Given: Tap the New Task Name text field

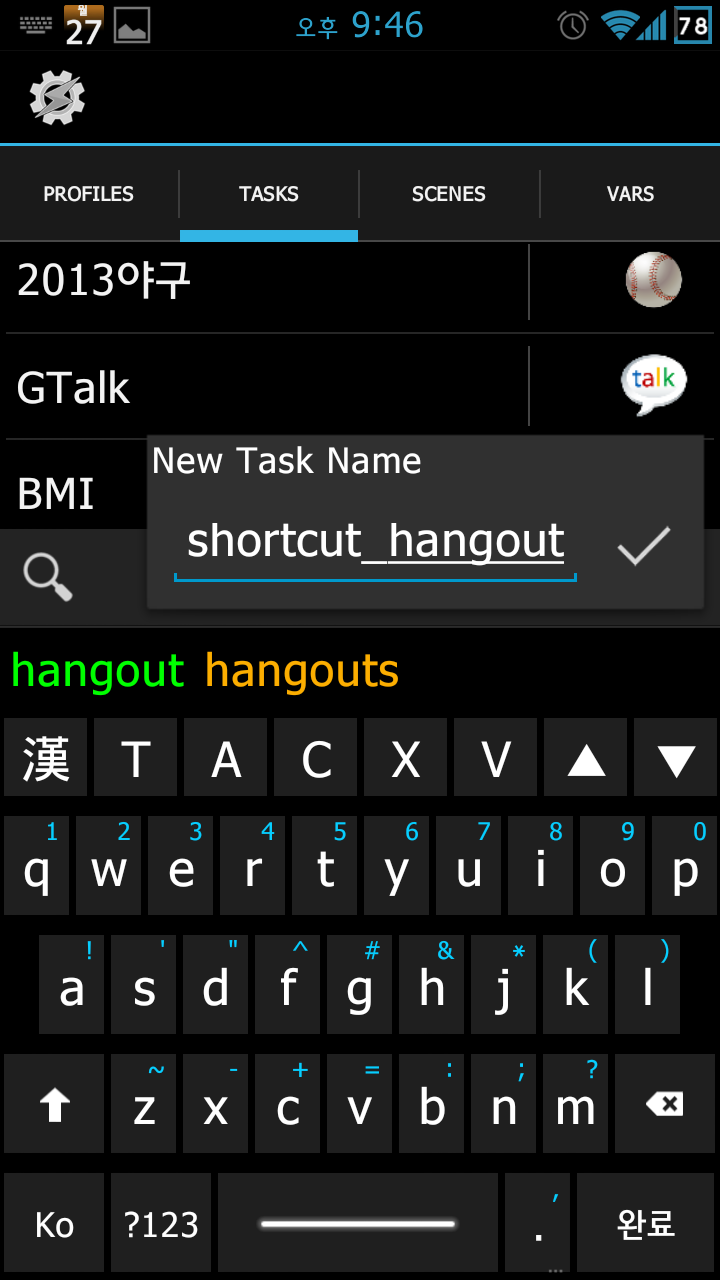Looking at the screenshot, I should click(x=375, y=543).
